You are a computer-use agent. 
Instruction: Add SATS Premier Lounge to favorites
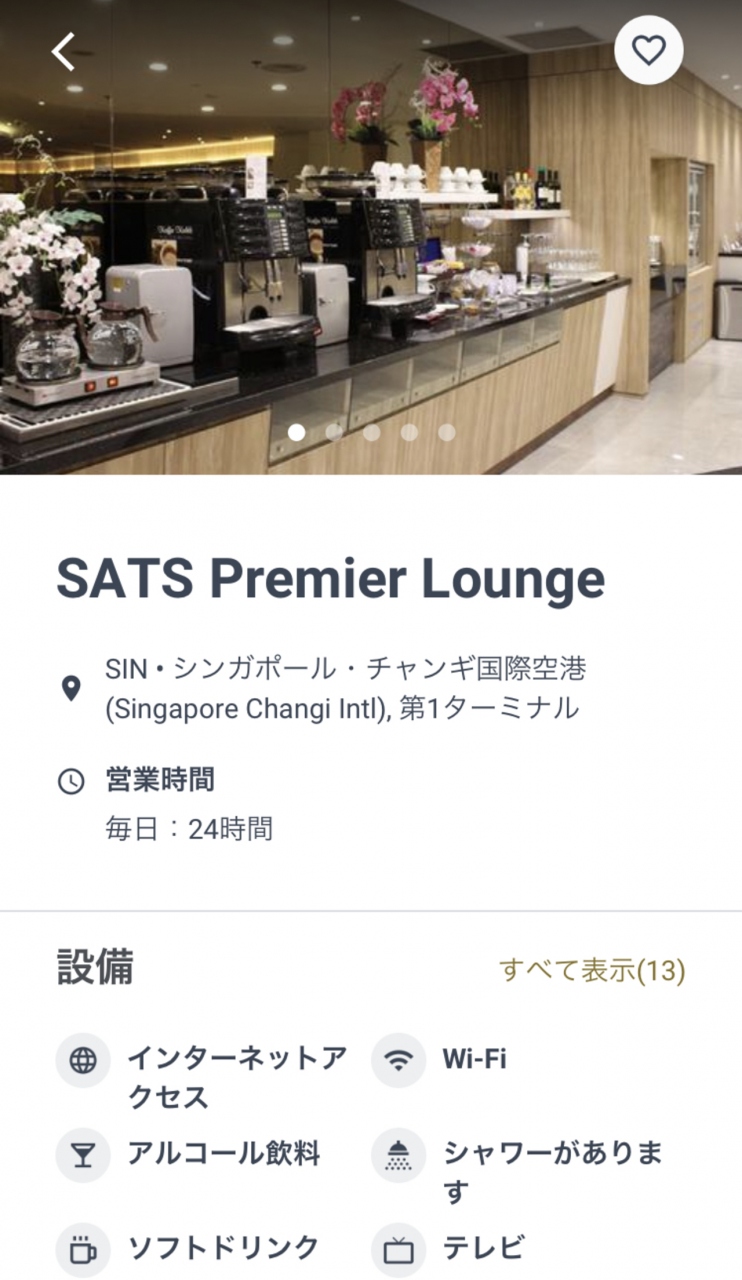pos(649,50)
